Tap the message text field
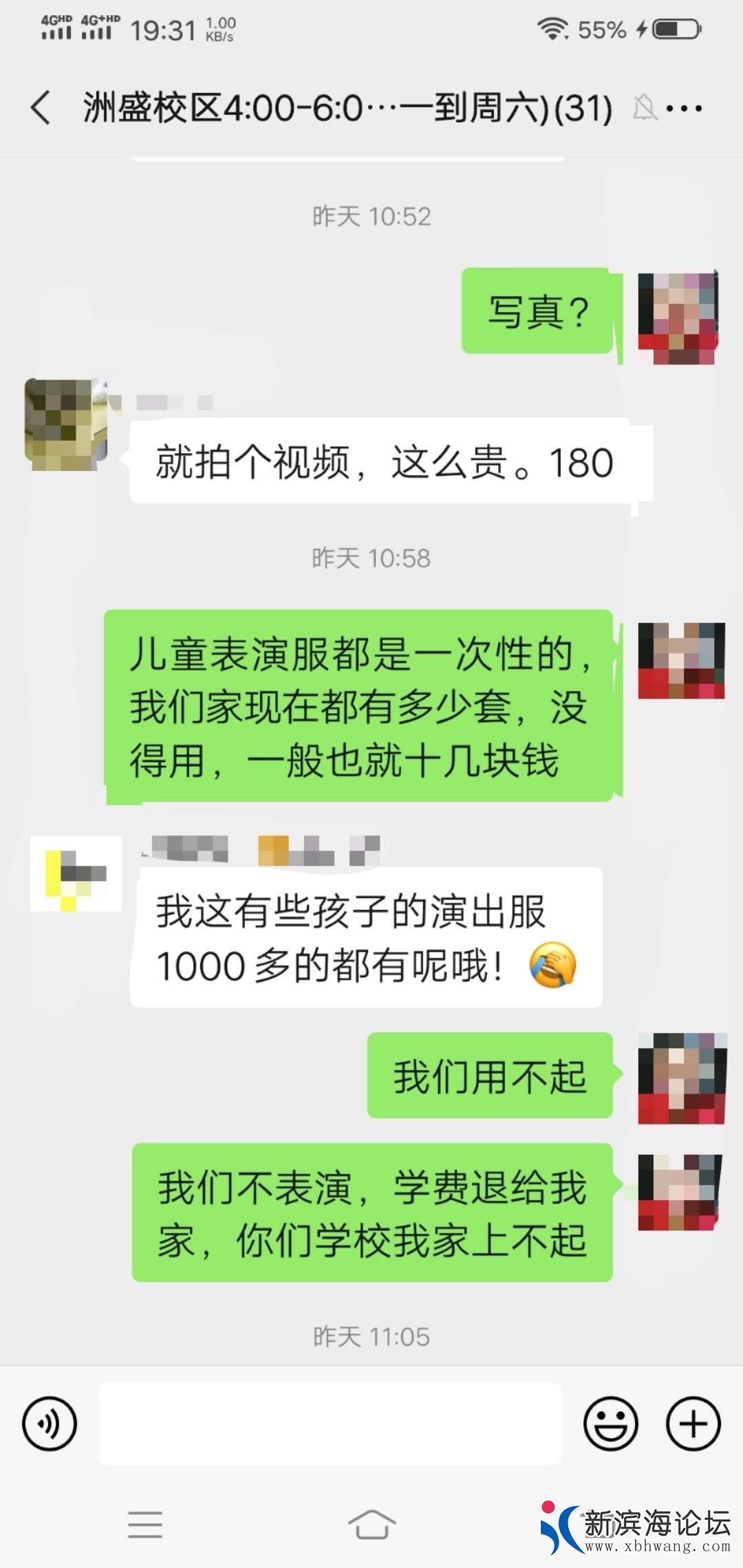The image size is (743, 1568). [x=330, y=1423]
